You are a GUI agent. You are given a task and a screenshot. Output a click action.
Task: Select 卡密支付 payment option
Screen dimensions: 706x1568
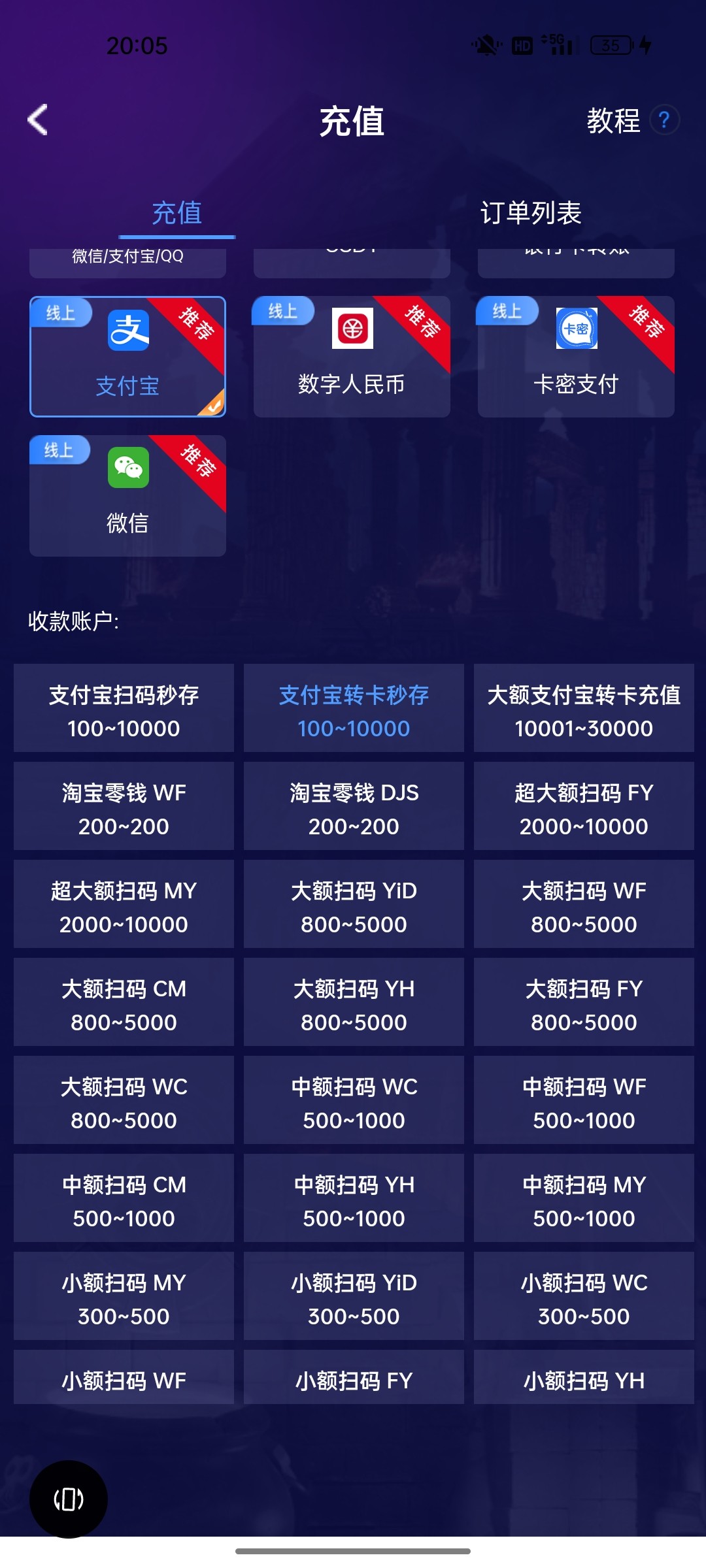(576, 357)
